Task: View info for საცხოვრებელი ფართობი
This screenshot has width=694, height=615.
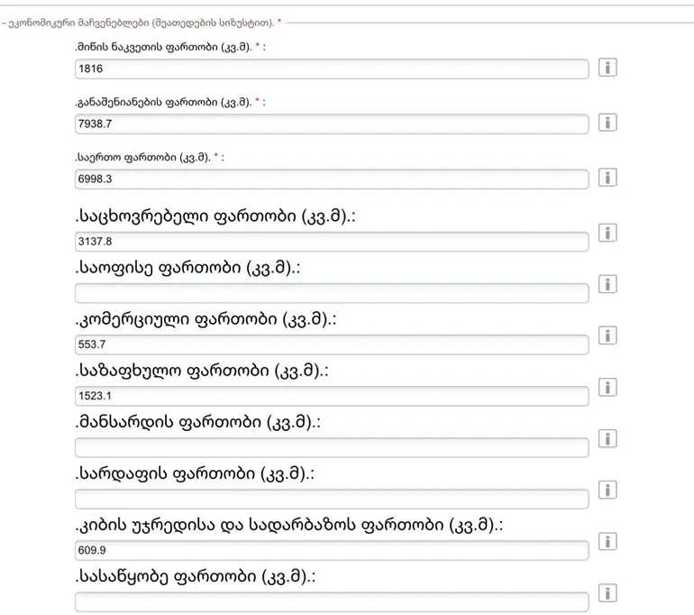Action: tap(606, 232)
